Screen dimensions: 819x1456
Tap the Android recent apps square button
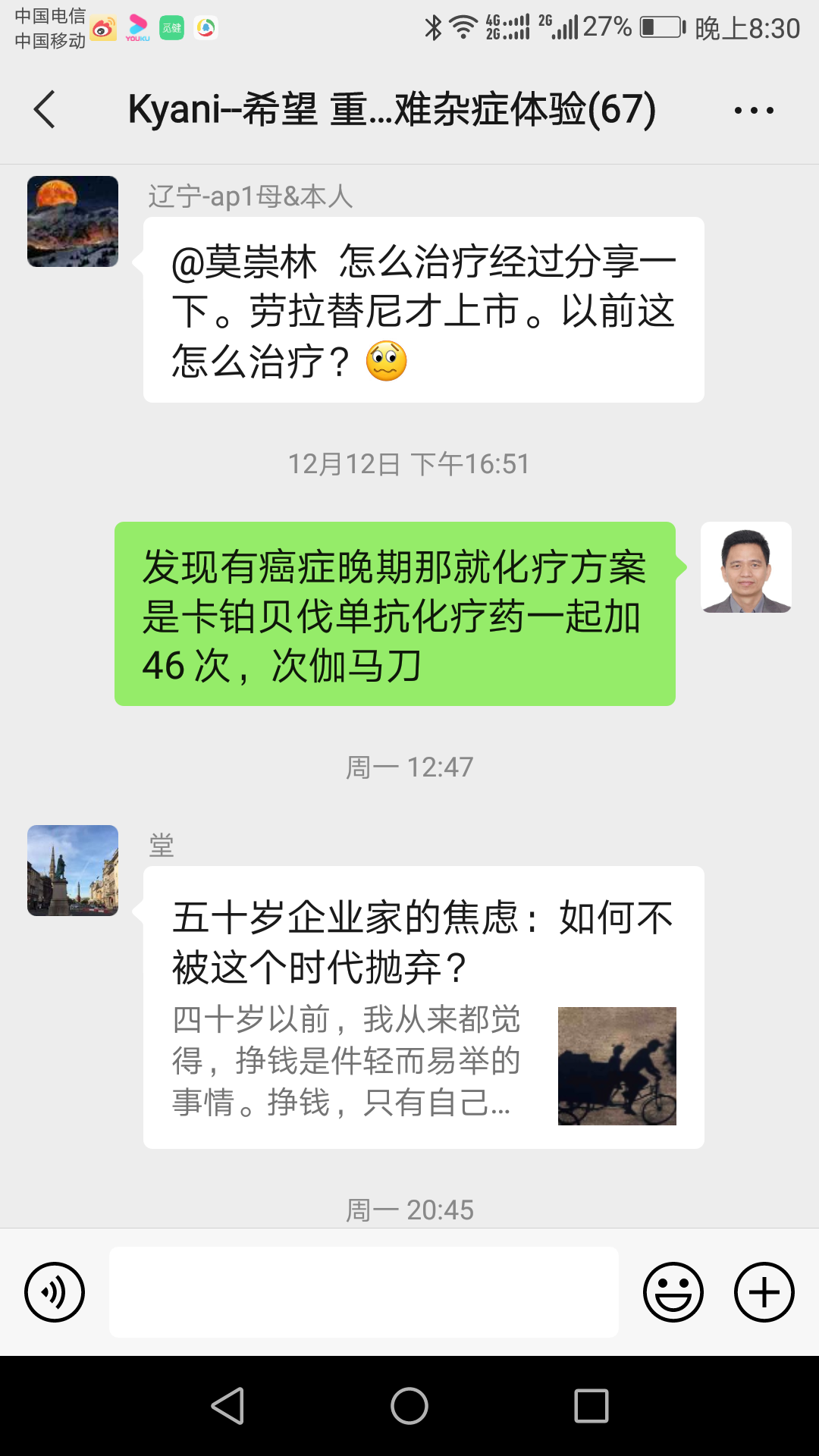(x=591, y=1404)
